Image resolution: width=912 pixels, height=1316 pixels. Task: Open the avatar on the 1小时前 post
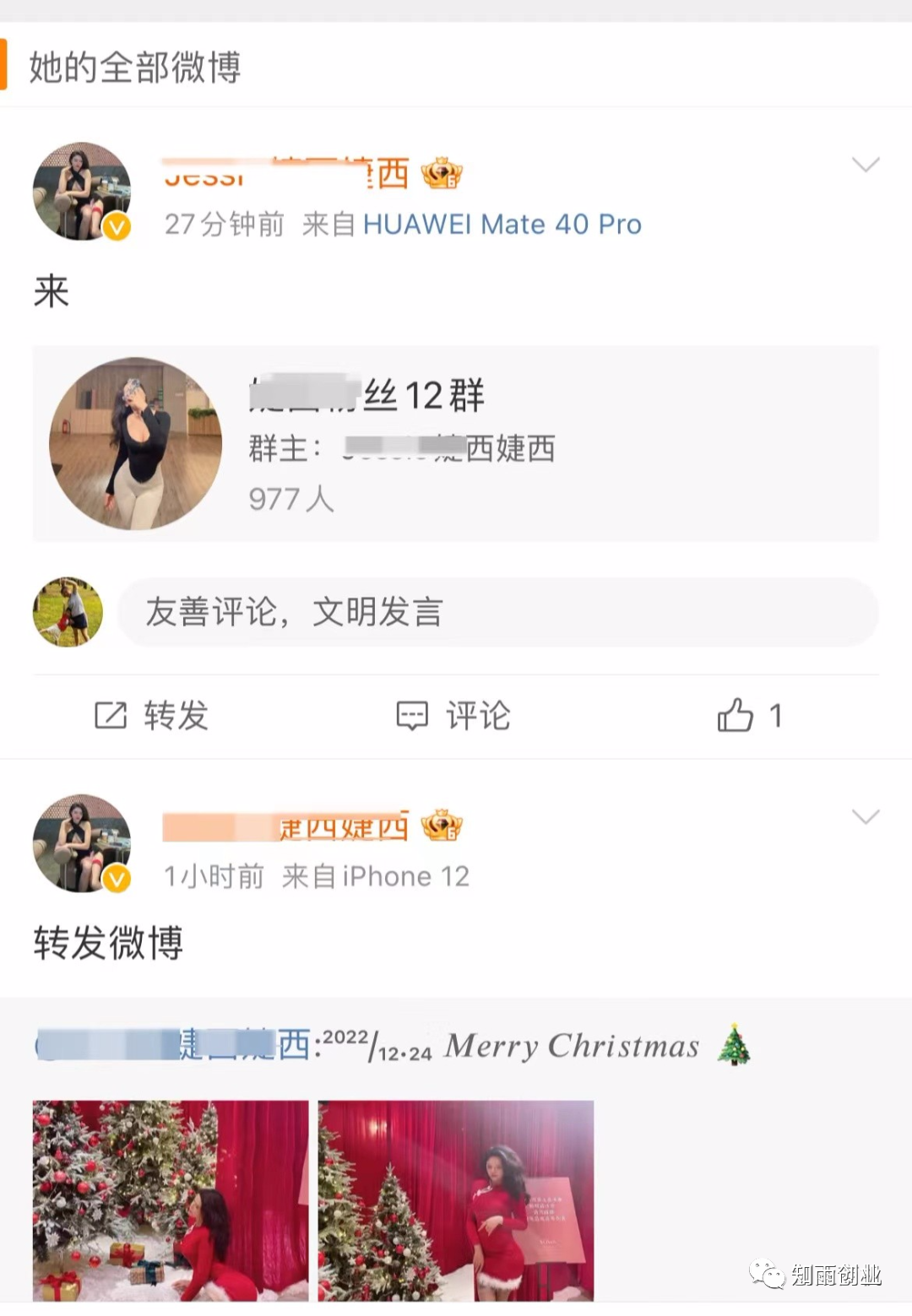(x=82, y=843)
